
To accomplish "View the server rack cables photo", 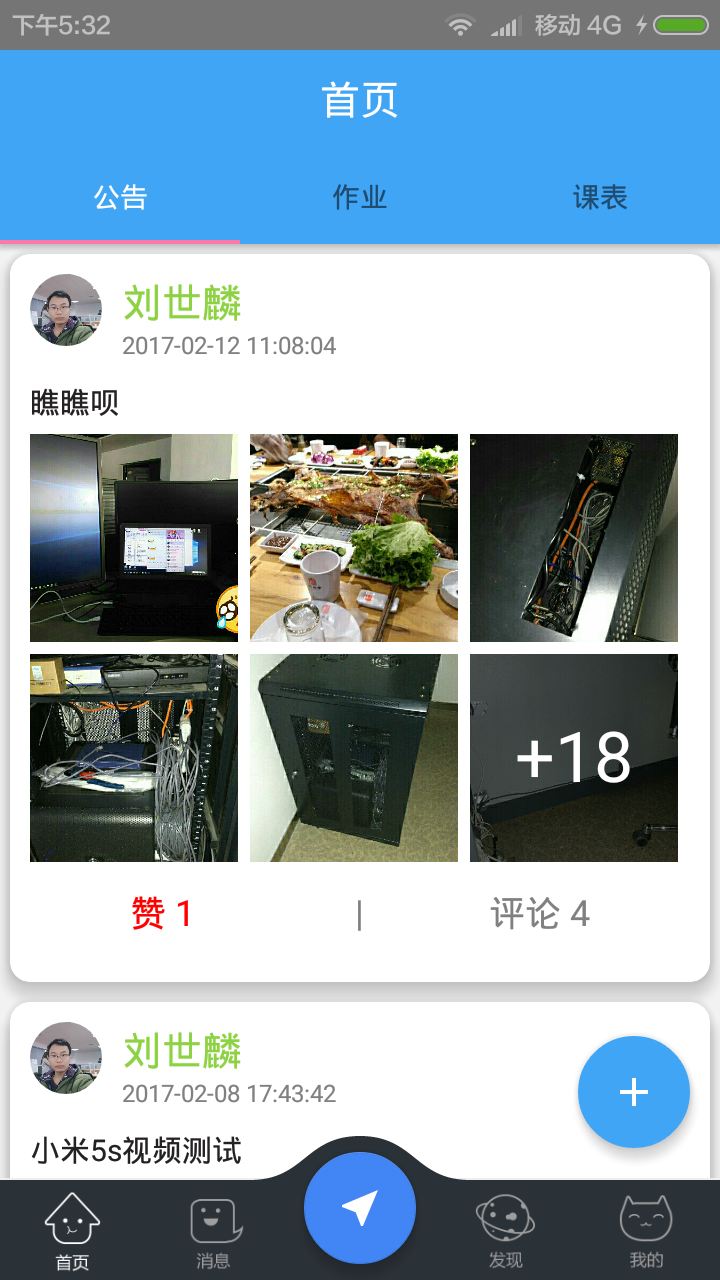I will pos(134,758).
